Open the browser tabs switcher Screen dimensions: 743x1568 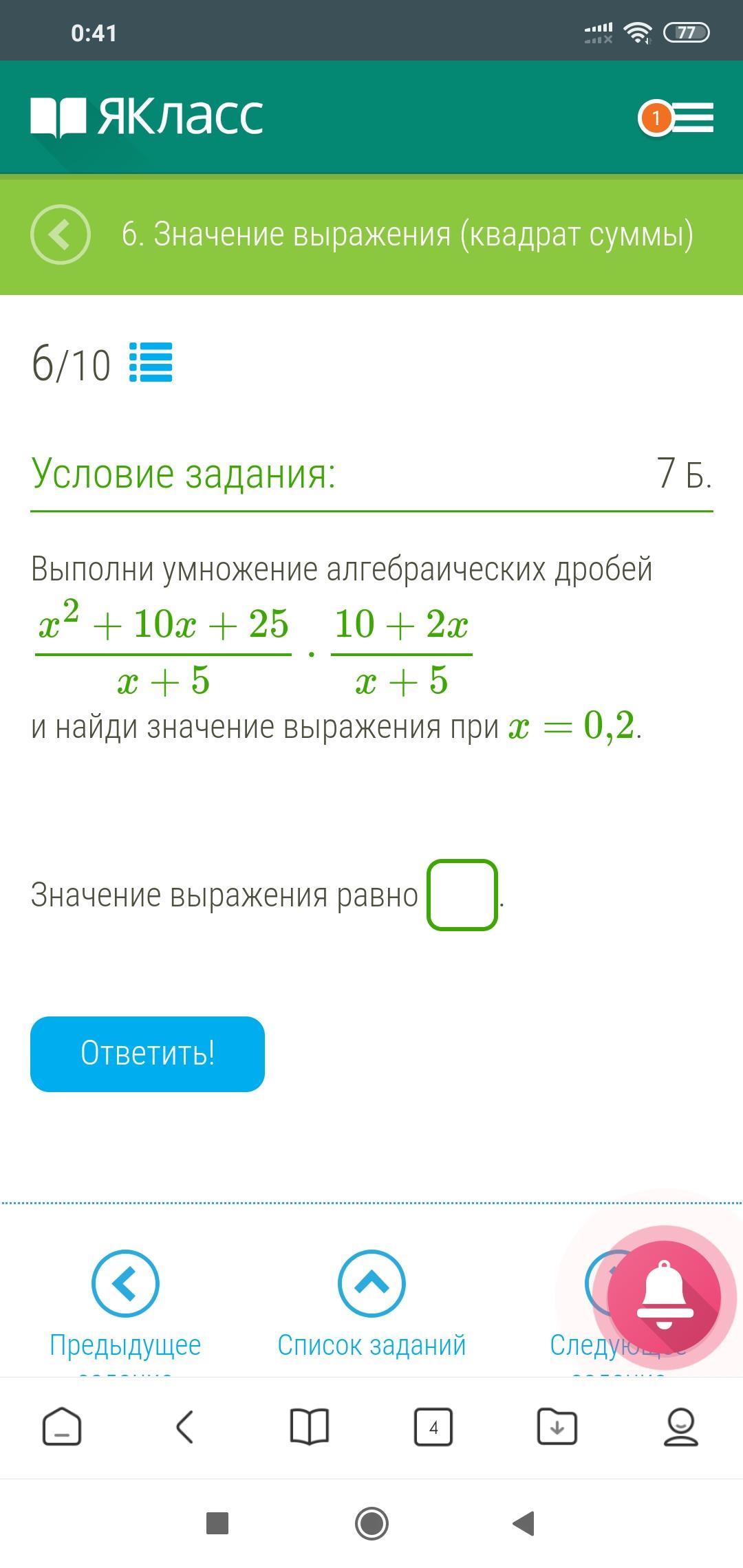point(433,1427)
